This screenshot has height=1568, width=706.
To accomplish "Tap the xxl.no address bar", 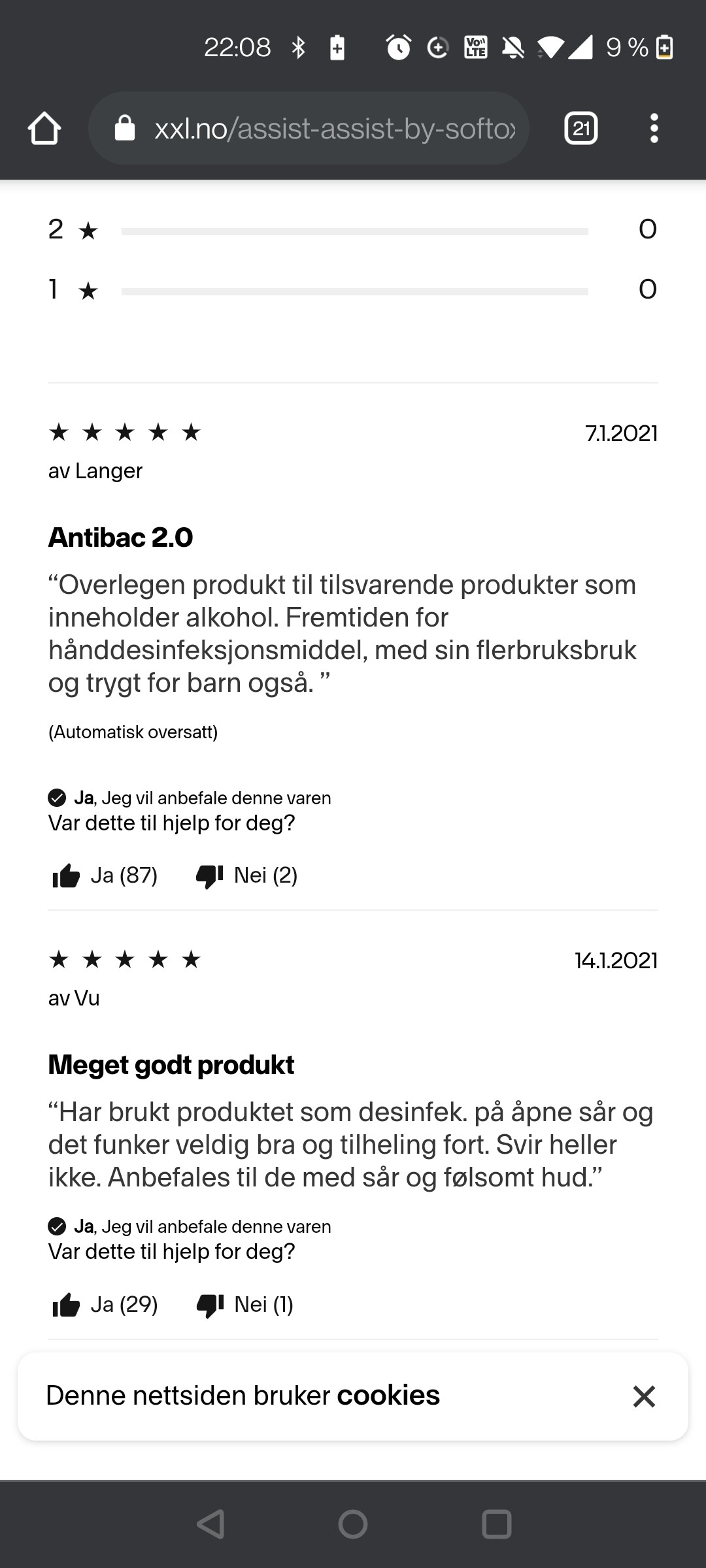I will pos(309,128).
